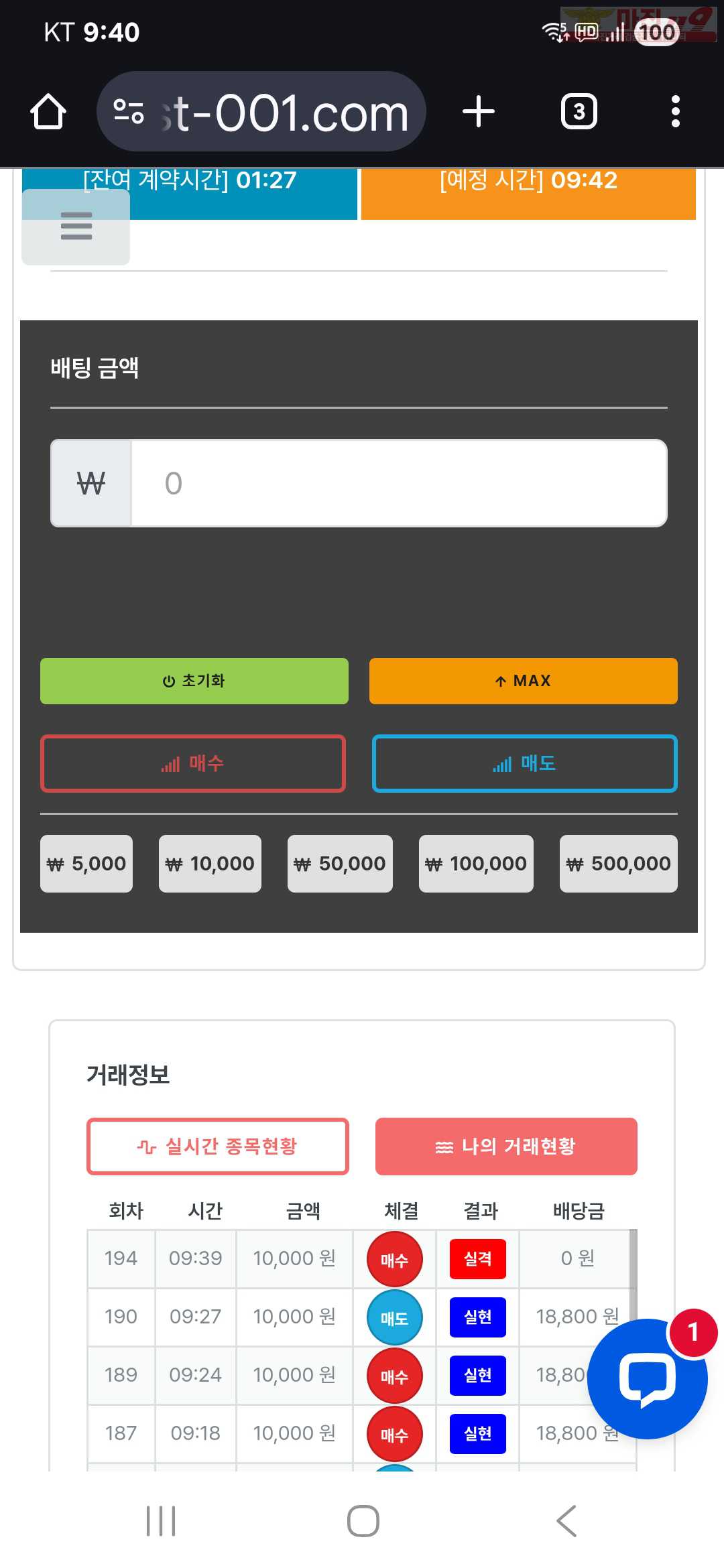Screen dimensions: 724x1568
Task: Focus the 배팅 금액 amount field
Action: [x=398, y=483]
